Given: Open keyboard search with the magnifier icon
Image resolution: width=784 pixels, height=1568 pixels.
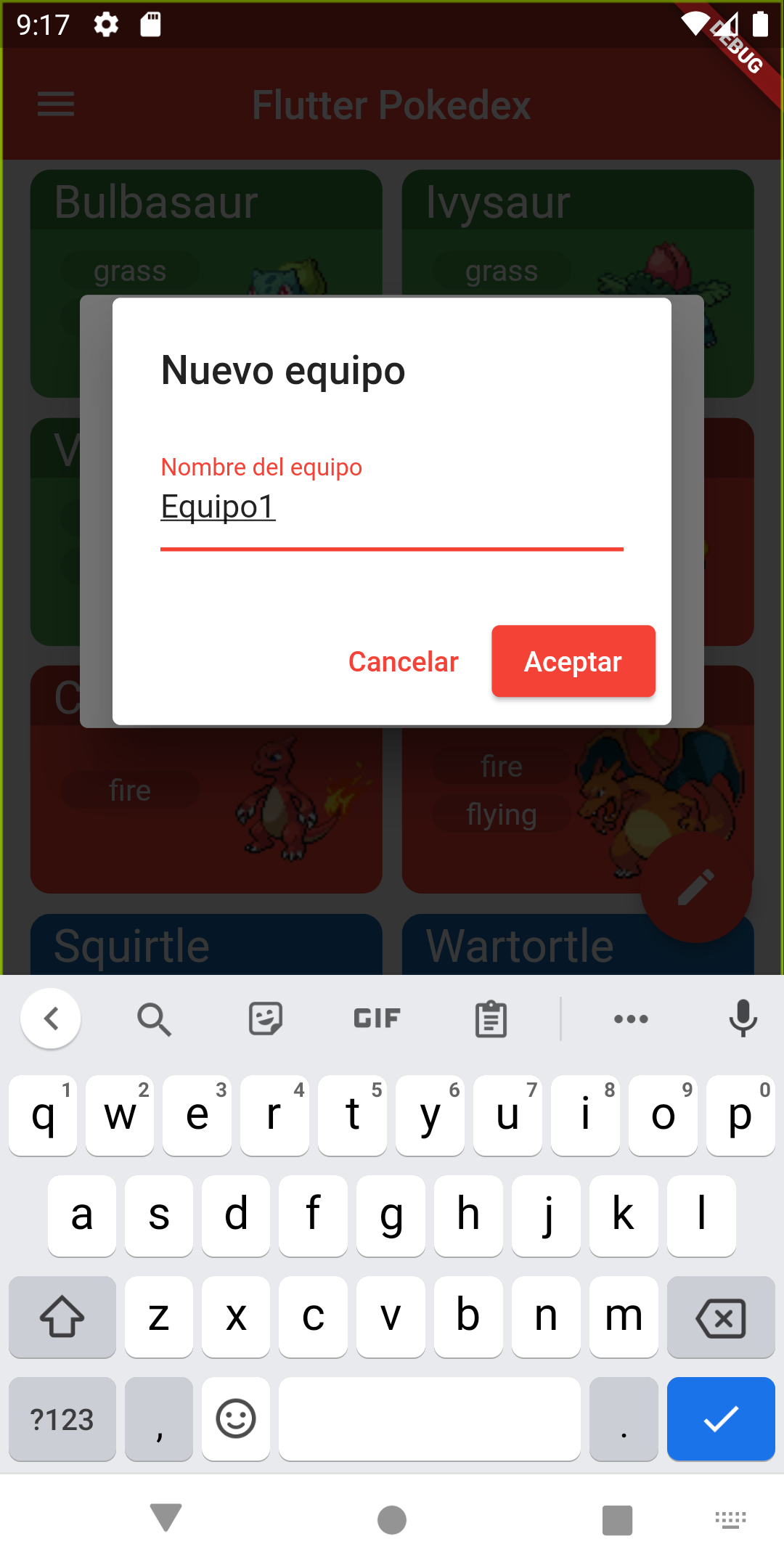Looking at the screenshot, I should point(155,1018).
